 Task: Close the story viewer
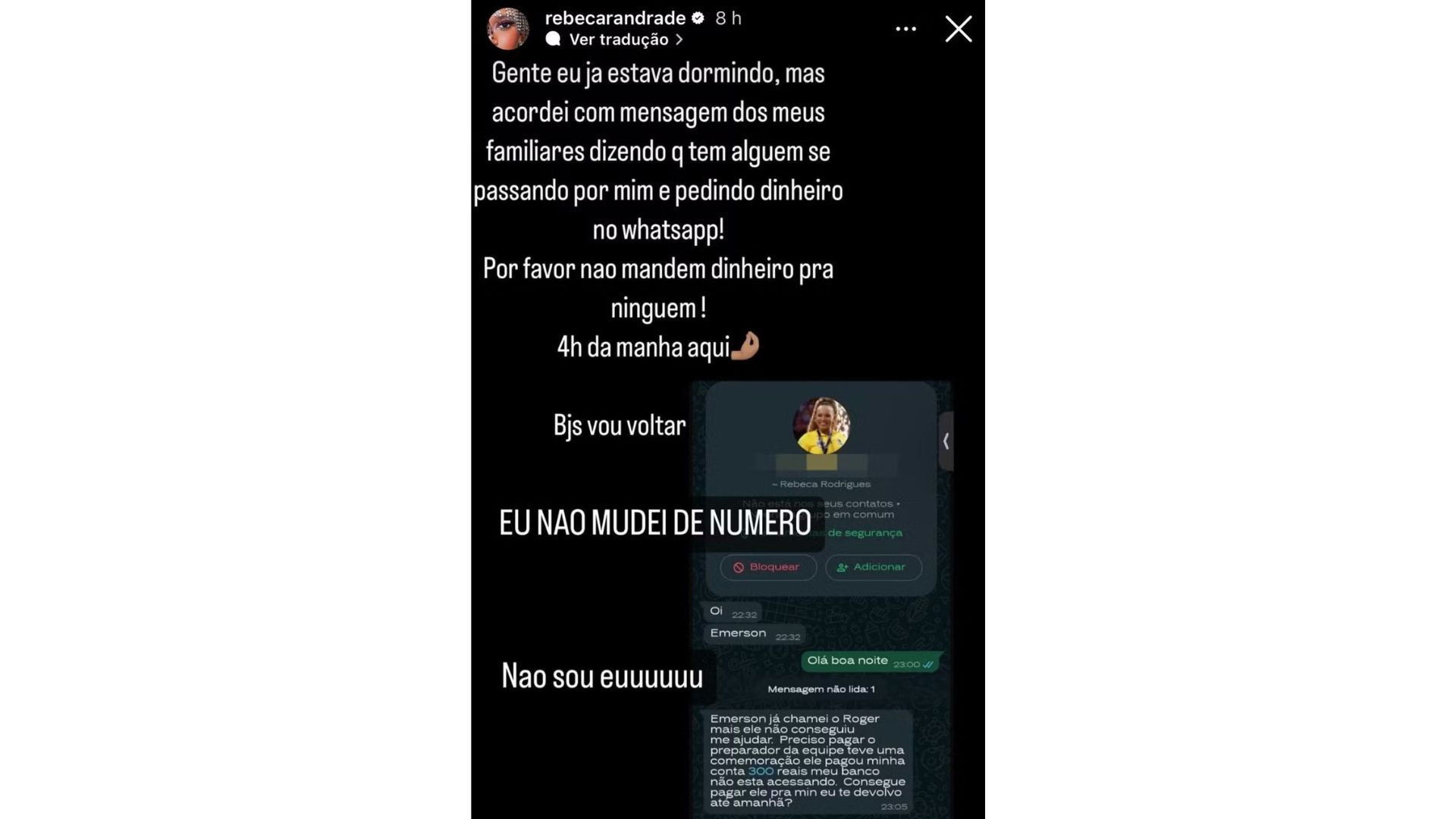tap(958, 30)
